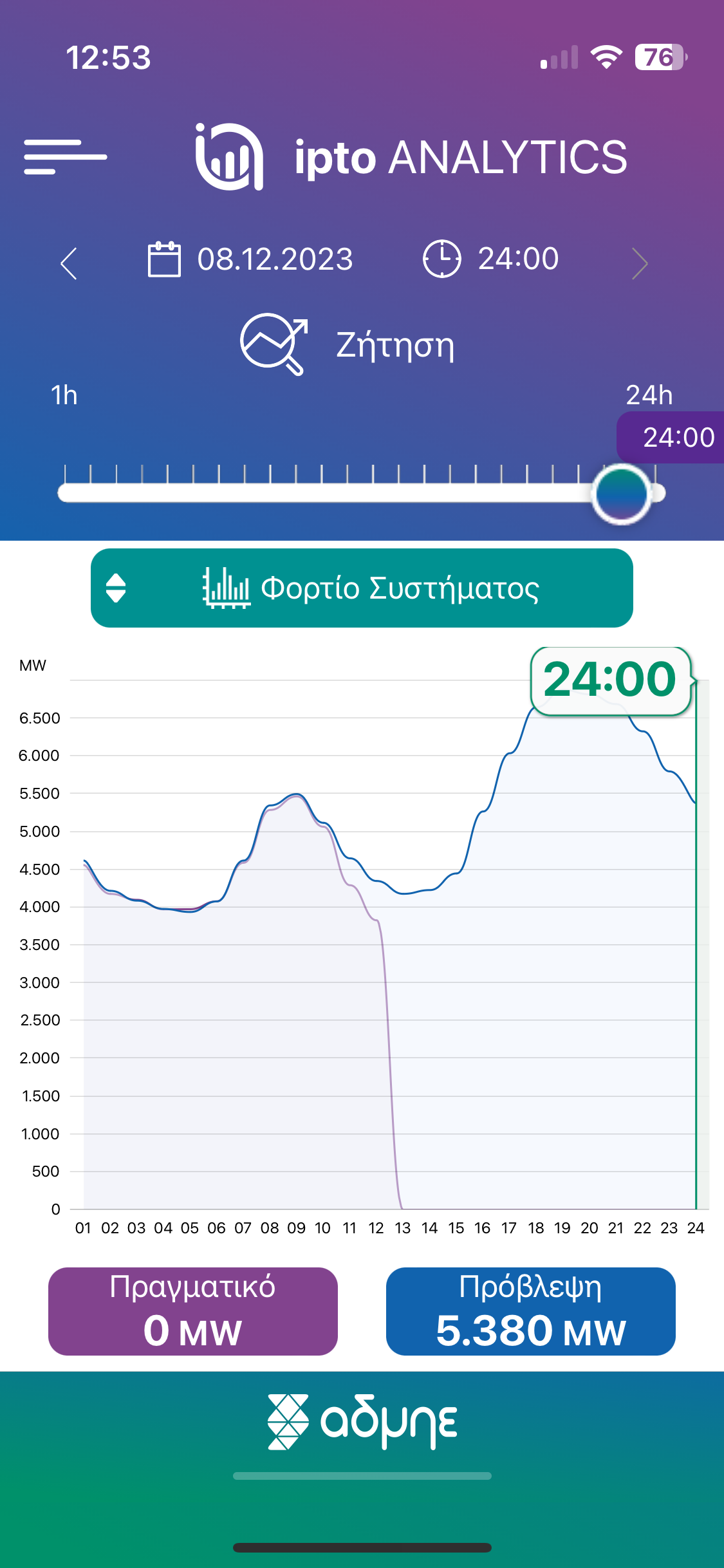The image size is (724, 1568).
Task: Select the Πρόβλεψη 5.380 MW card
Action: (531, 1311)
